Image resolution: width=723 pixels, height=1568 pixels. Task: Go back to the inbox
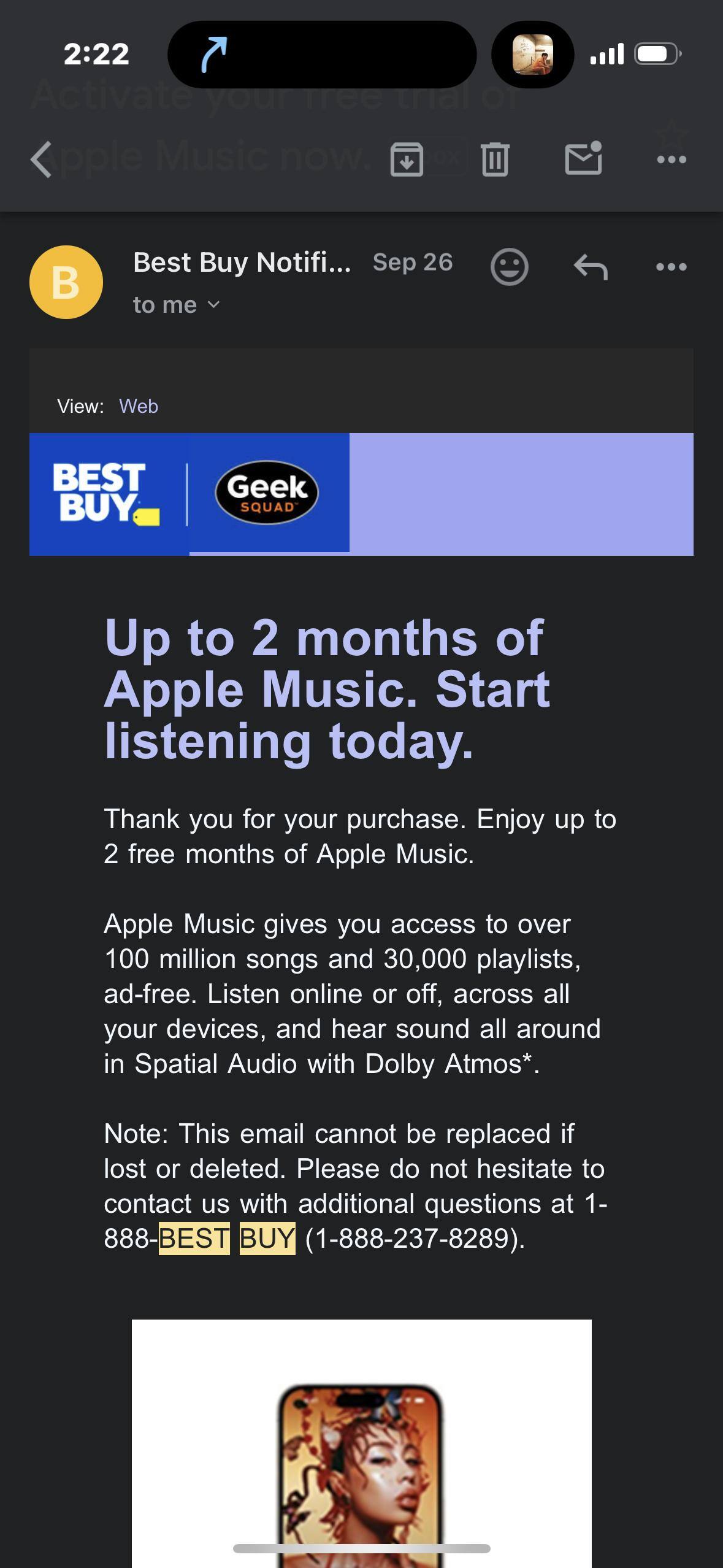pos(42,159)
